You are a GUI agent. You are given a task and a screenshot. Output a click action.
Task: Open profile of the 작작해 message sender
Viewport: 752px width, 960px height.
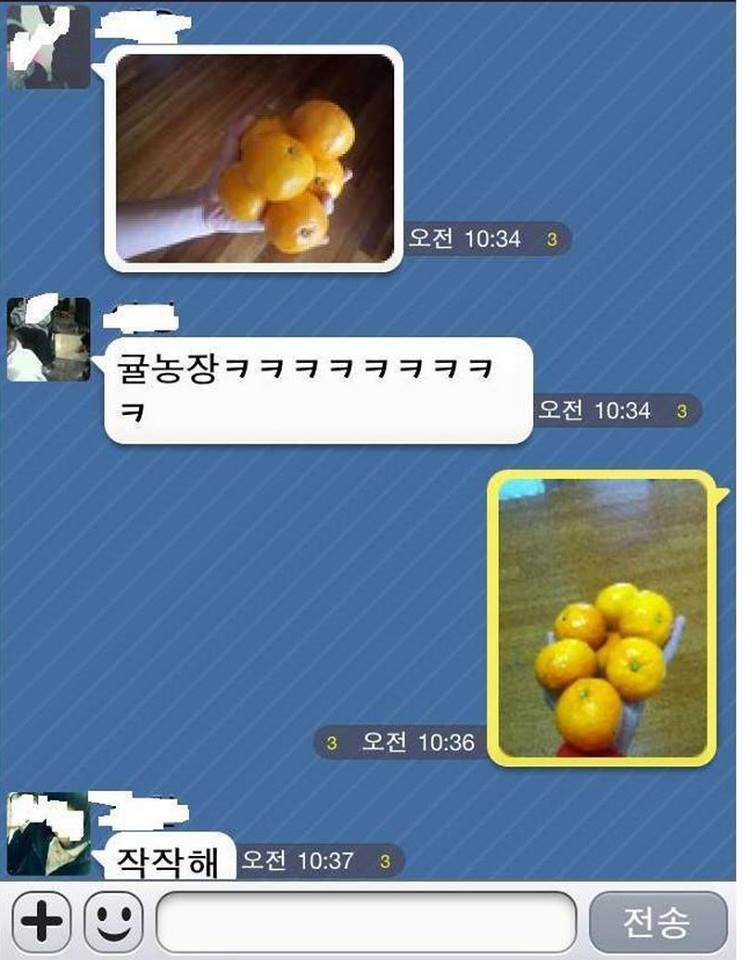(48, 834)
